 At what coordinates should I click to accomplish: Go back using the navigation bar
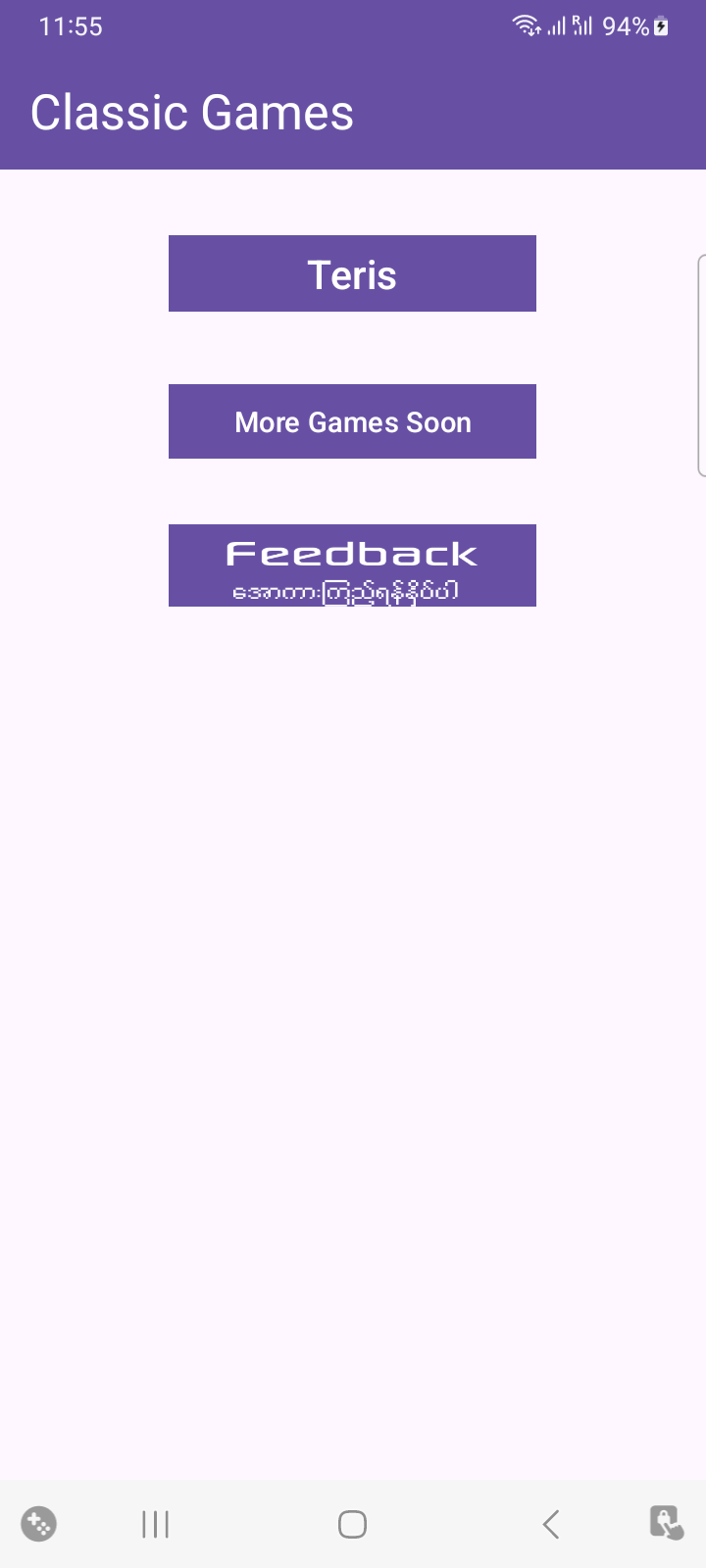[x=551, y=1524]
